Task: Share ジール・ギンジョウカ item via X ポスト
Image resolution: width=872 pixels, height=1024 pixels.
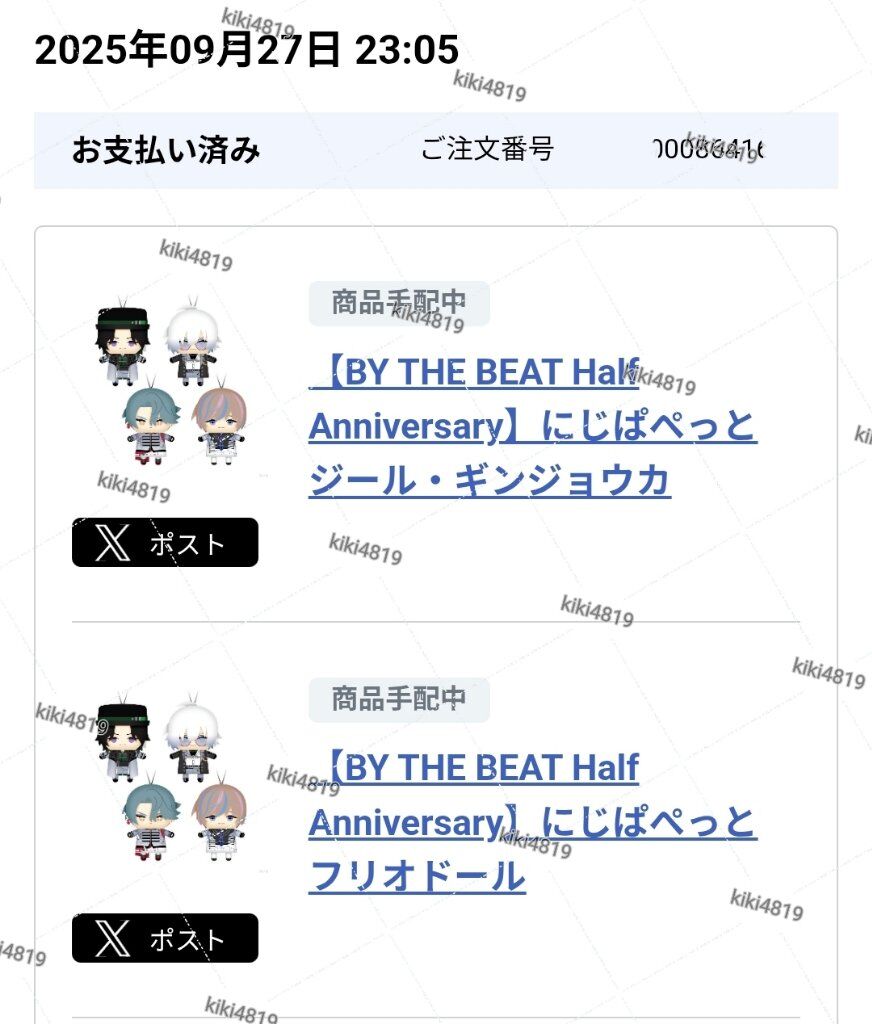Action: tap(165, 543)
